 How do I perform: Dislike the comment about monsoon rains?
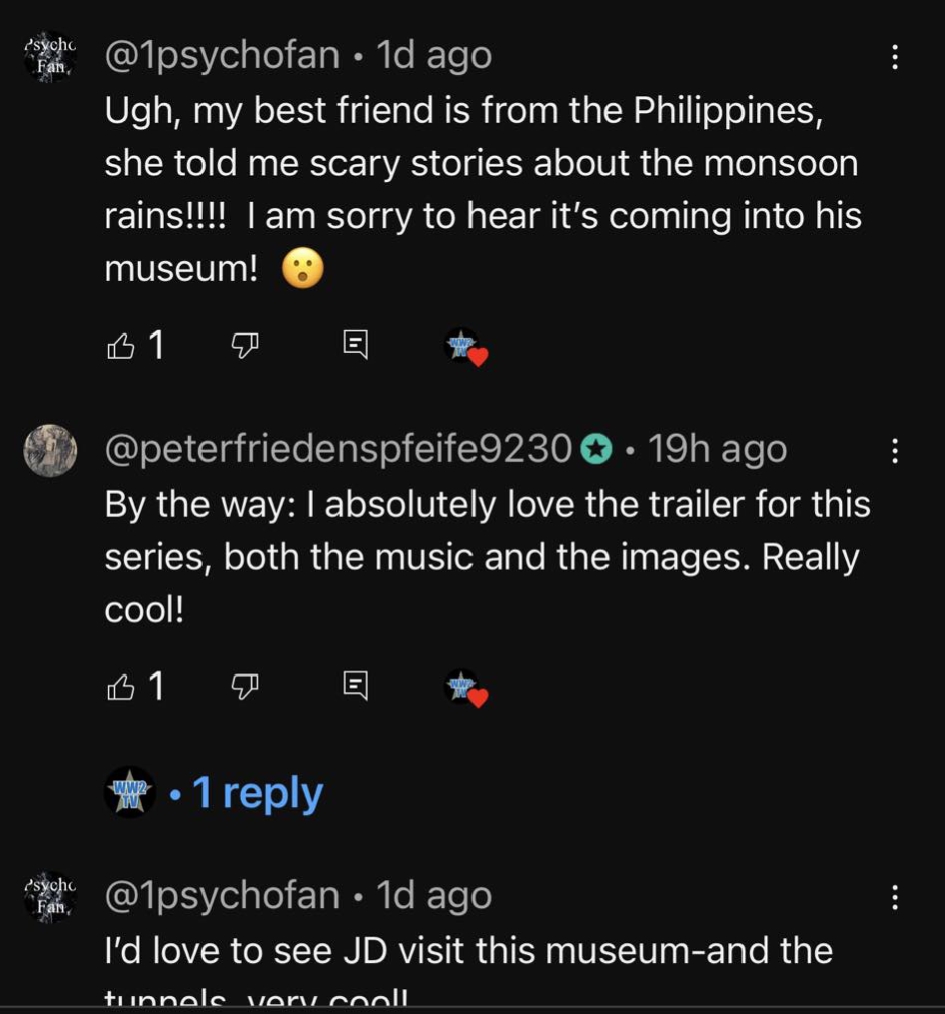(x=245, y=346)
